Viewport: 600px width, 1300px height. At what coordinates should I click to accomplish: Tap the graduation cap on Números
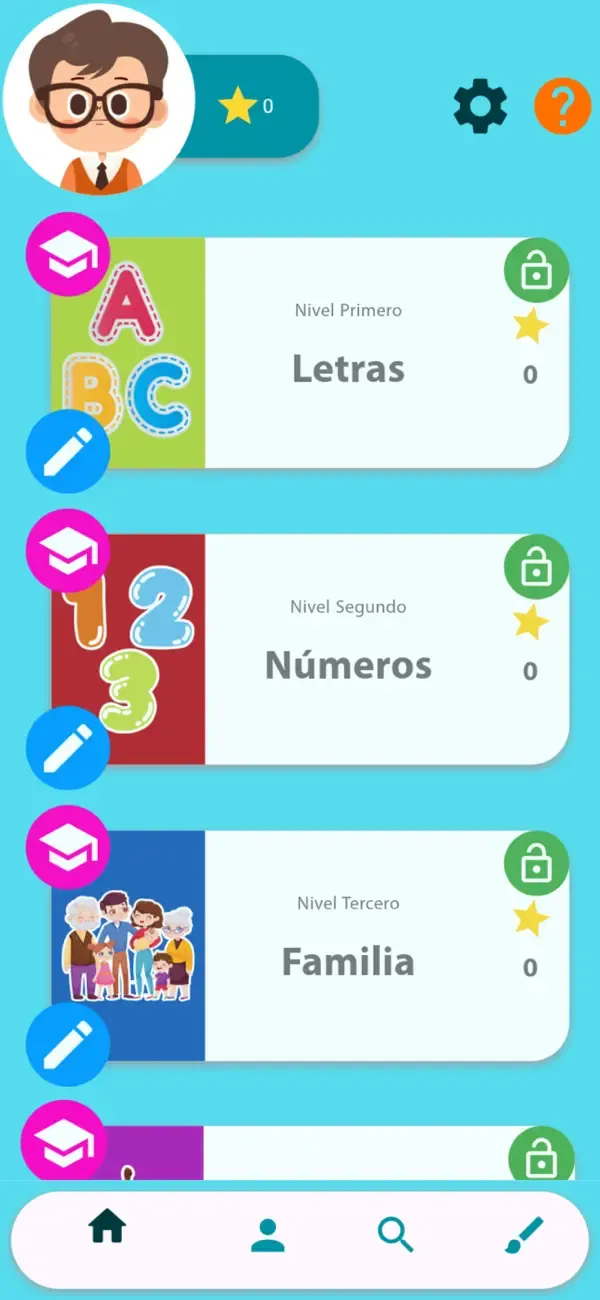[x=67, y=551]
